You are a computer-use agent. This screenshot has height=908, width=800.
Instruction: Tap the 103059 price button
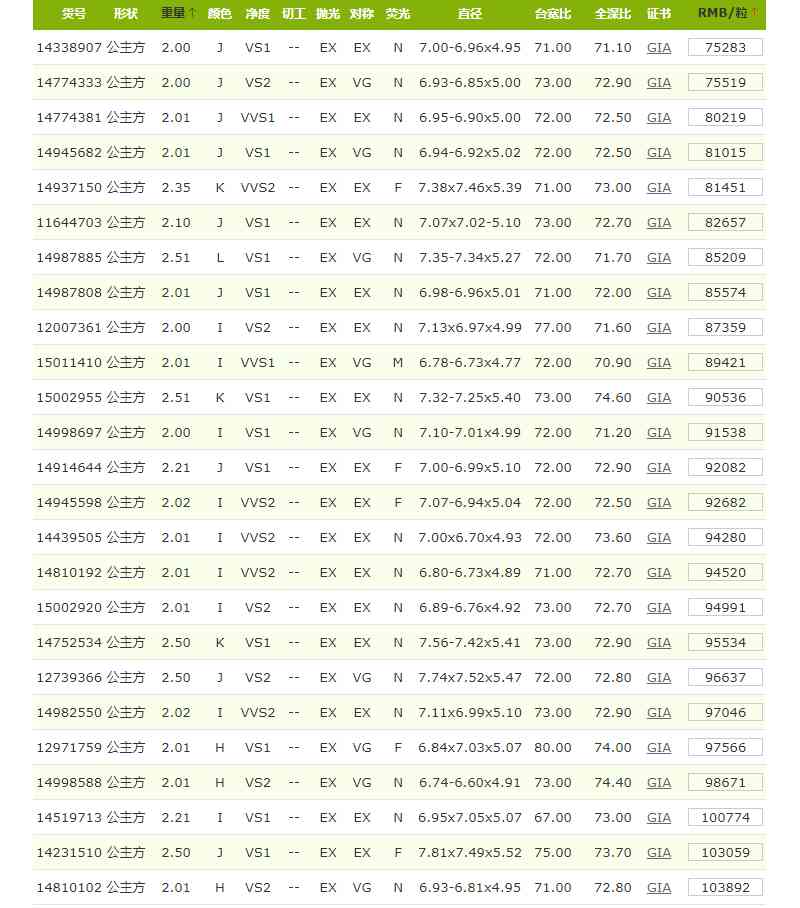726,853
